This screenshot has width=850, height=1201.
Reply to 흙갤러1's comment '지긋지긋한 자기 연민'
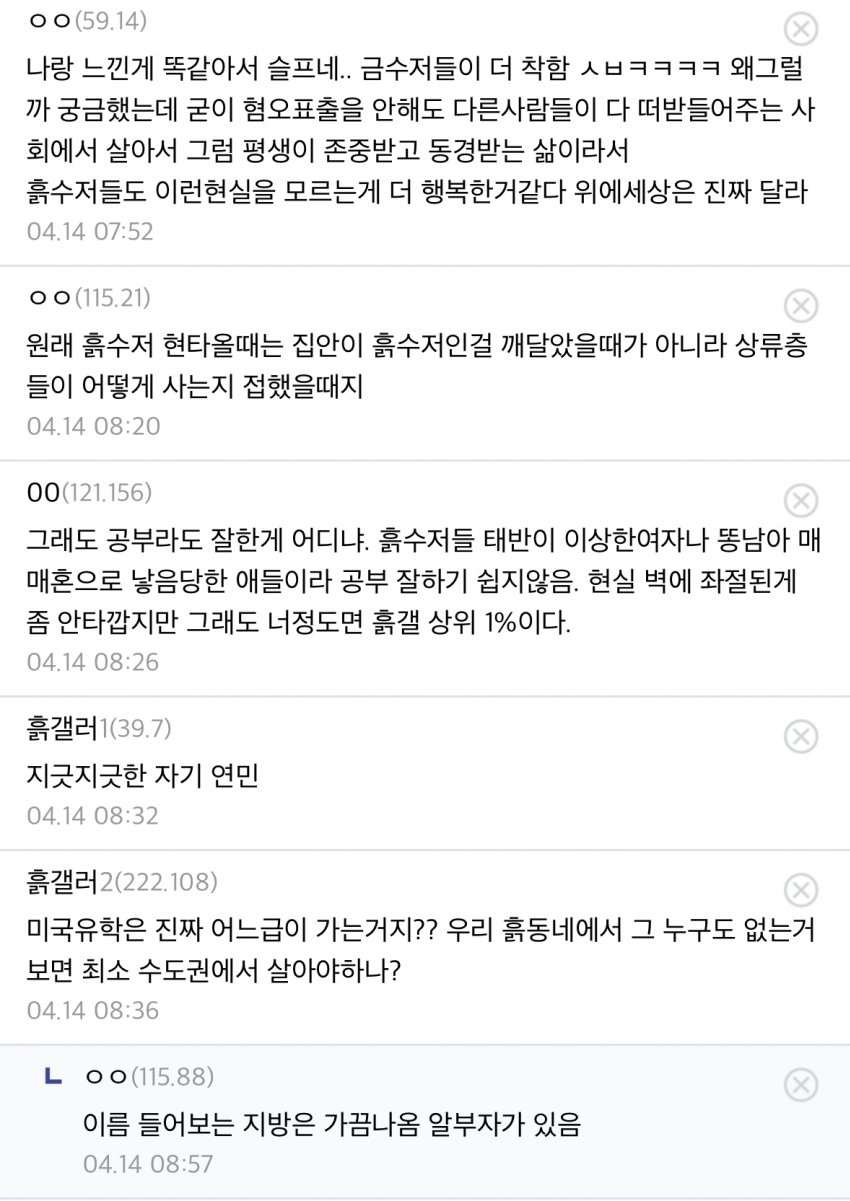click(x=143, y=775)
